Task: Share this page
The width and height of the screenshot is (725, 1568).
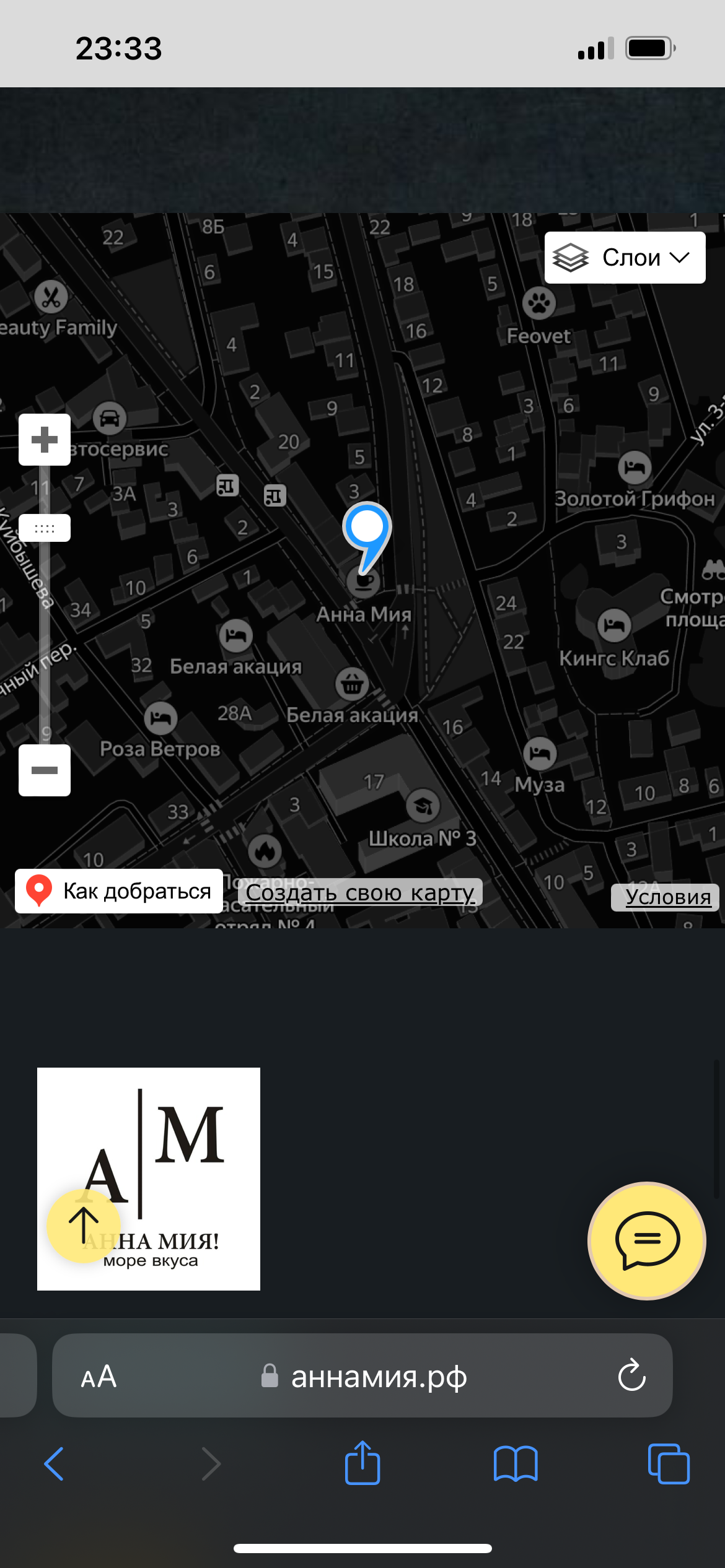Action: [x=362, y=1462]
